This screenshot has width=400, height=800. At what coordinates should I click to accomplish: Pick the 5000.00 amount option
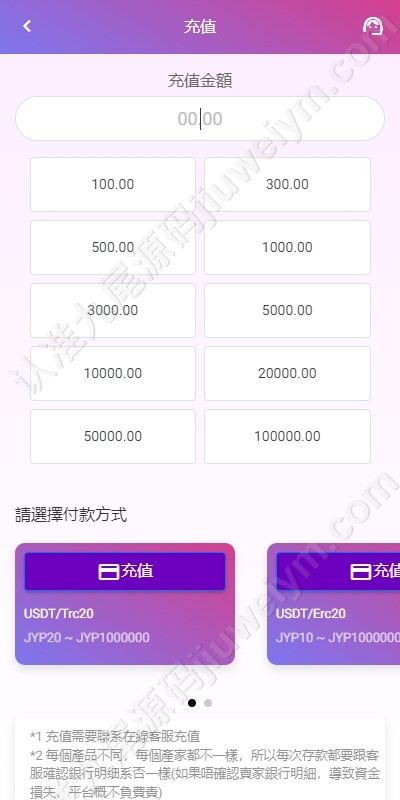pyautogui.click(x=287, y=310)
